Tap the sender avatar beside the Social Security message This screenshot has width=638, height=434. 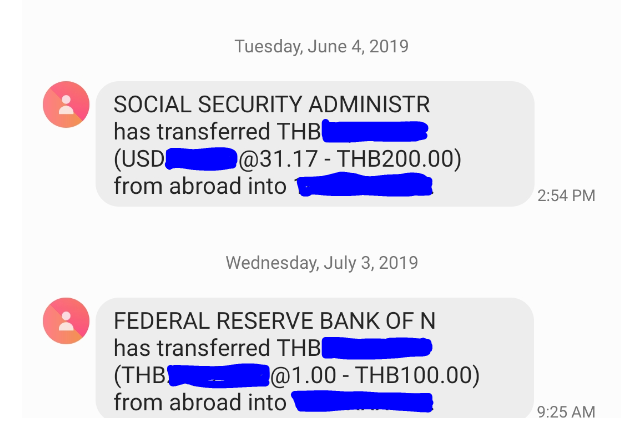(66, 104)
